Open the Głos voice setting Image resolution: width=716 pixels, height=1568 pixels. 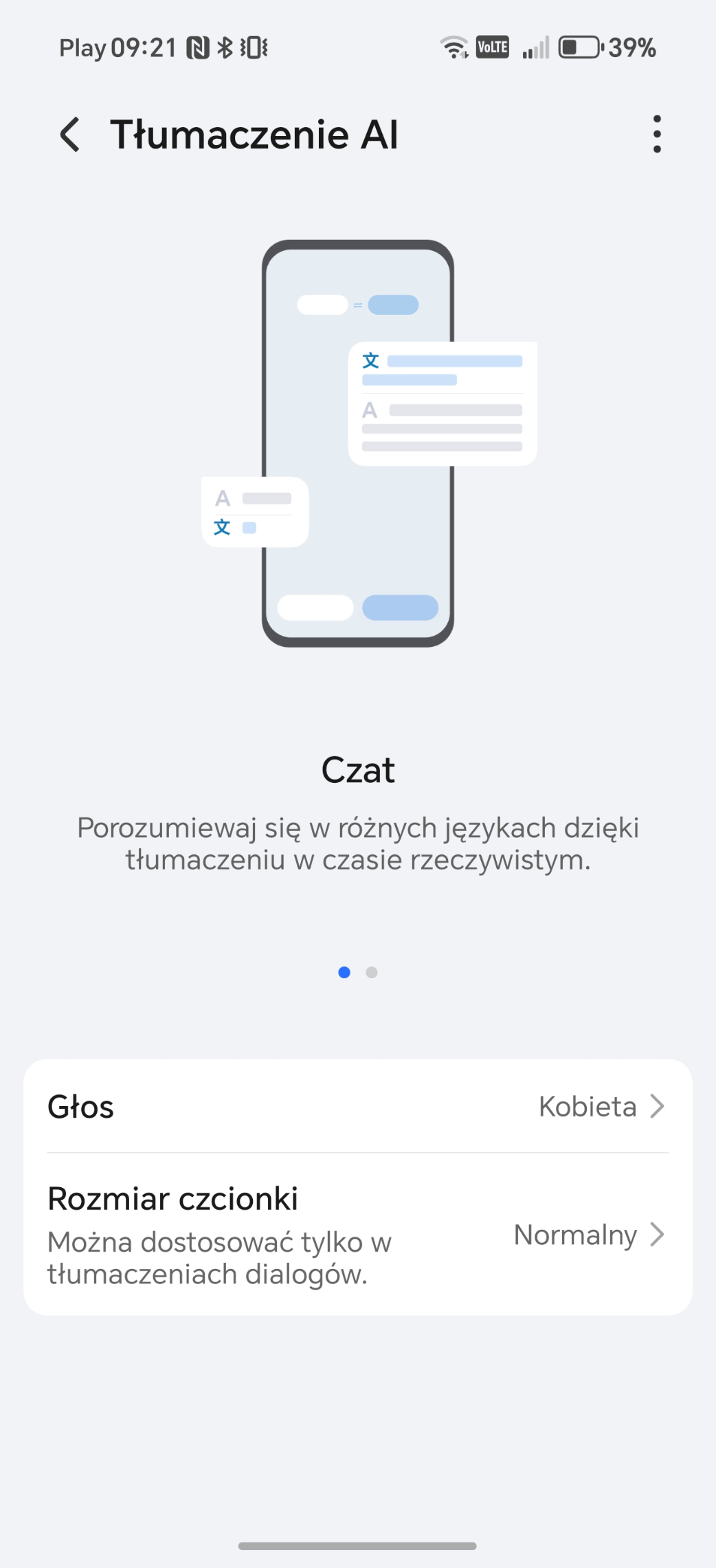[x=357, y=1106]
